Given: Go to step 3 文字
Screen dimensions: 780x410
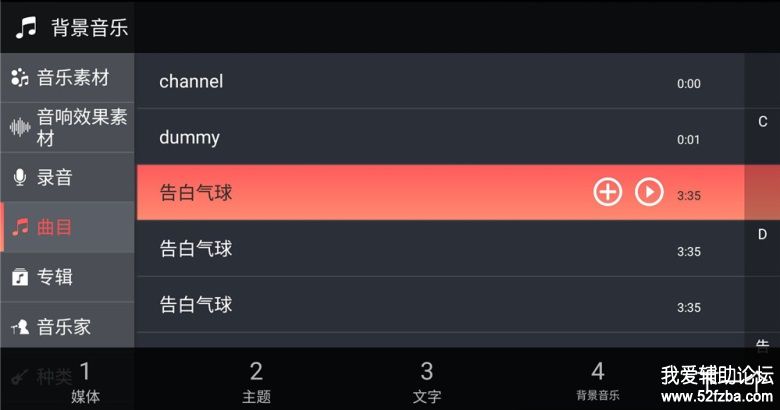Looking at the screenshot, I should [426, 381].
